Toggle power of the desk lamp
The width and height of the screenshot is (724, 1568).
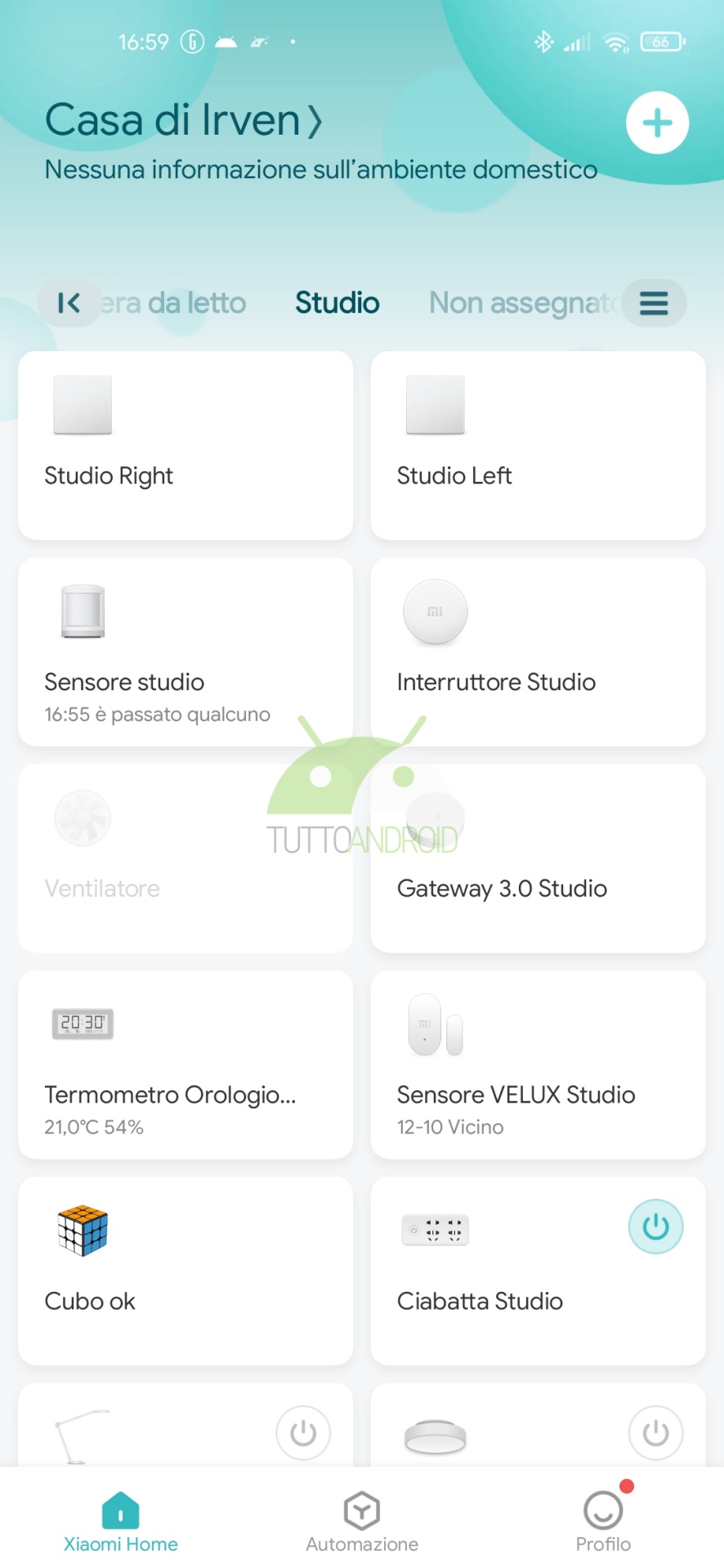pyautogui.click(x=303, y=1432)
